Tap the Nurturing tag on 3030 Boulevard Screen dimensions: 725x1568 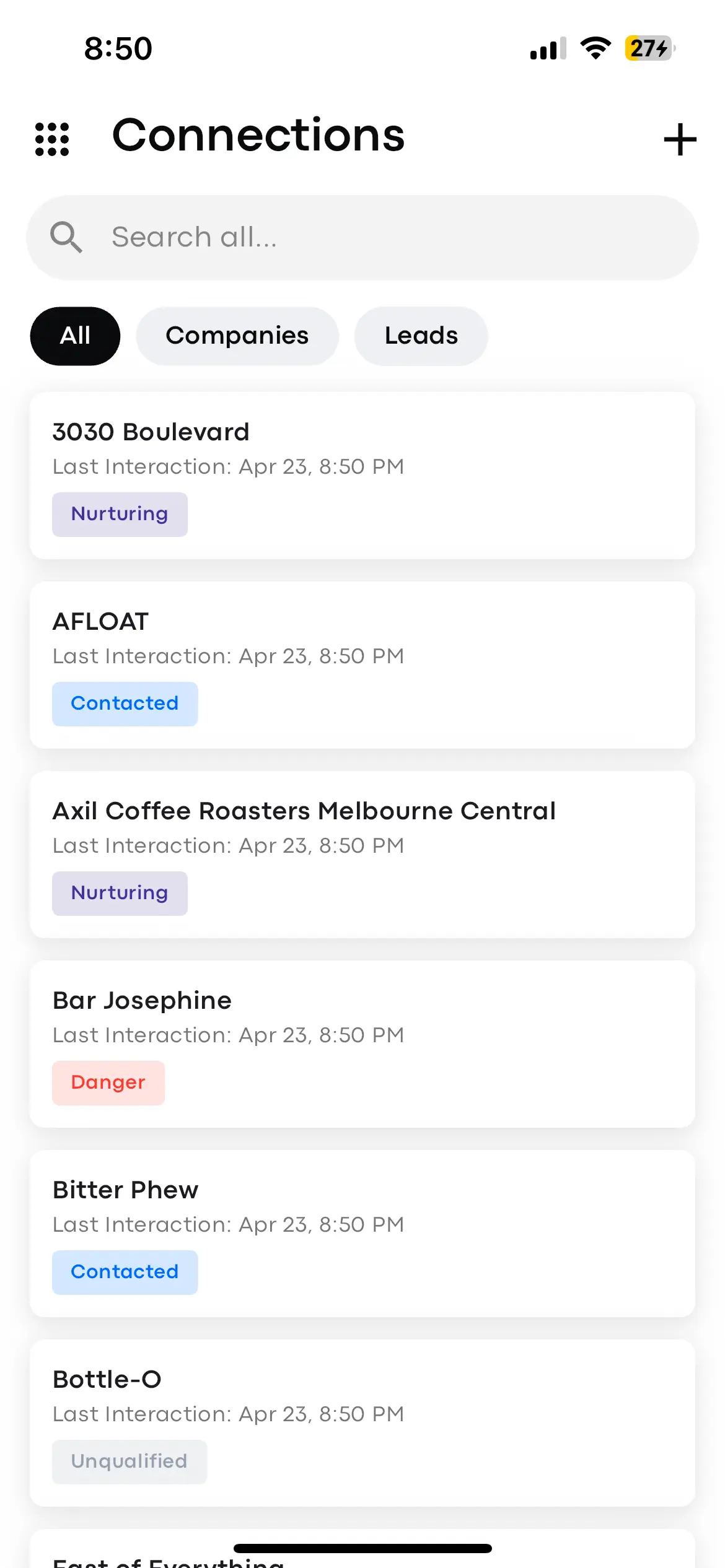tap(120, 514)
